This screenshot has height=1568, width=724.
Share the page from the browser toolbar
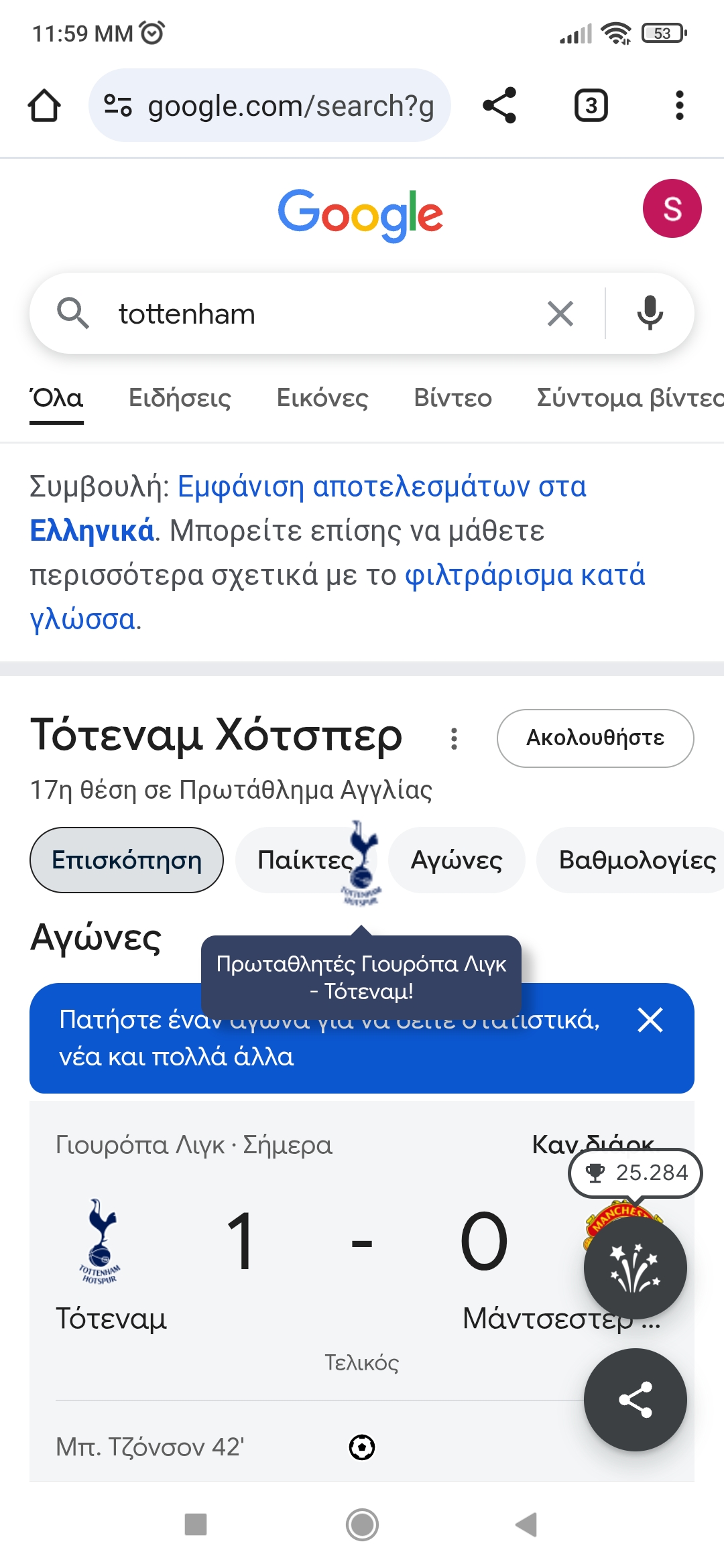point(499,106)
